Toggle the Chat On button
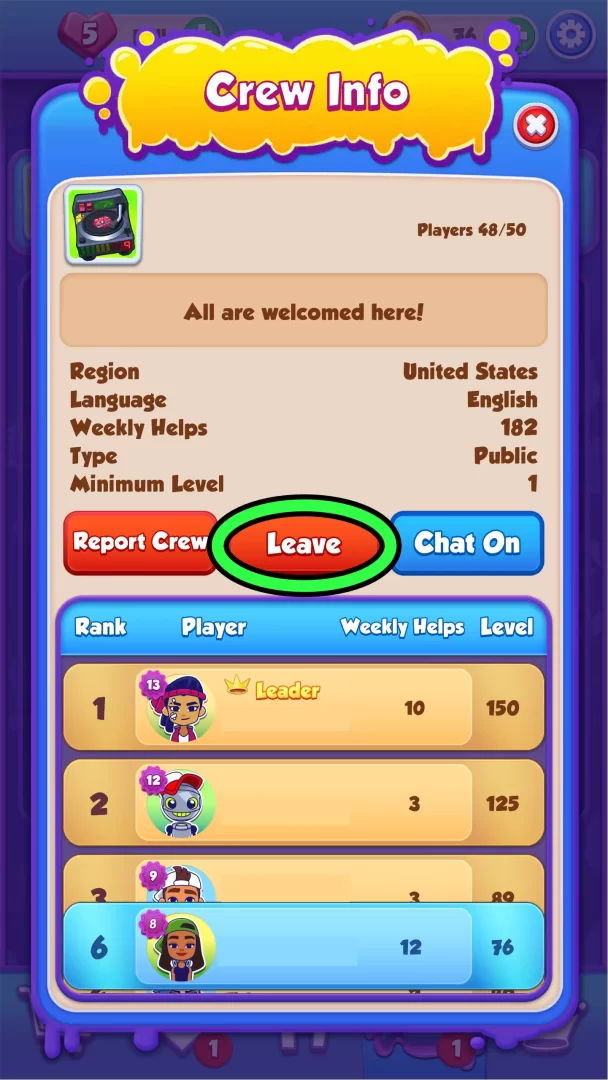The width and height of the screenshot is (608, 1080). pyautogui.click(x=467, y=543)
